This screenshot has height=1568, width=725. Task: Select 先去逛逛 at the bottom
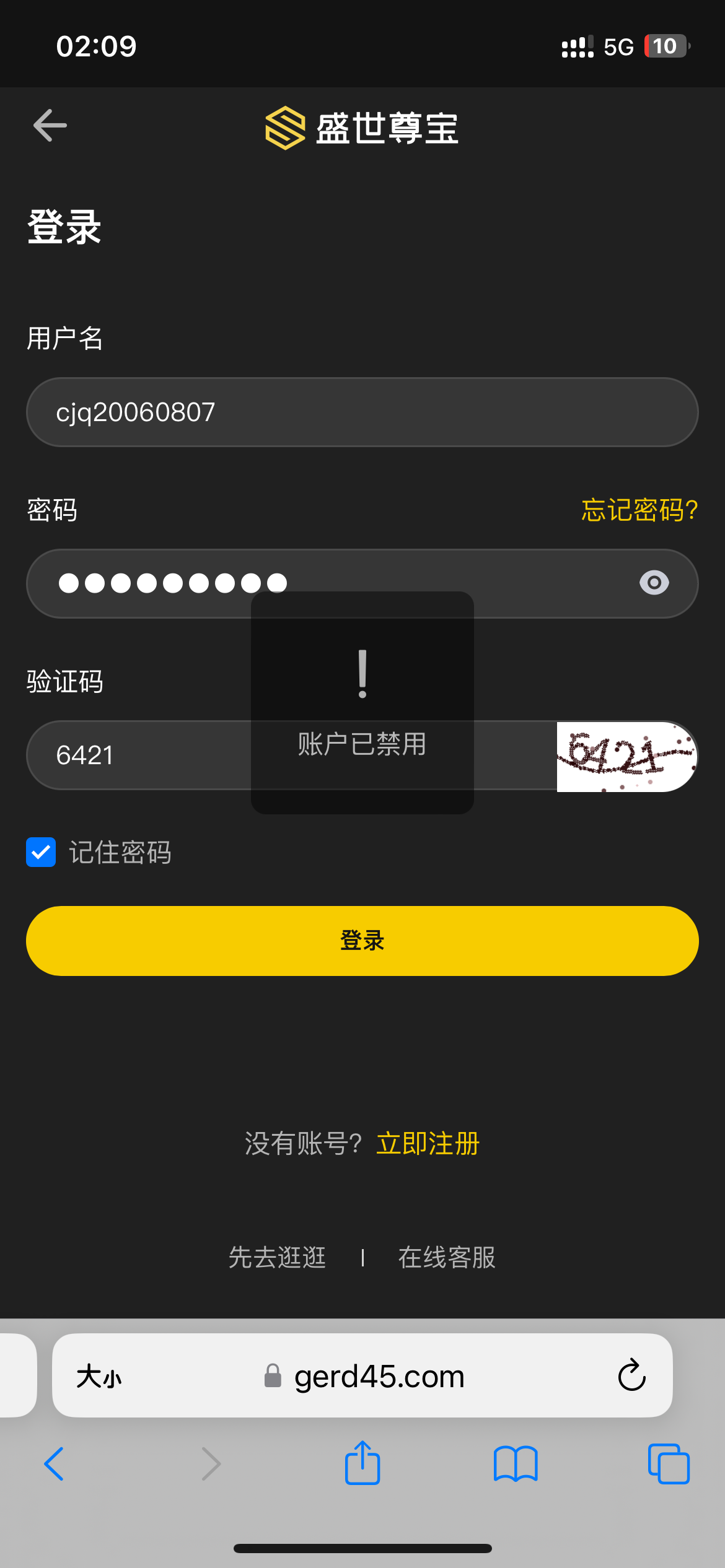[x=277, y=1257]
